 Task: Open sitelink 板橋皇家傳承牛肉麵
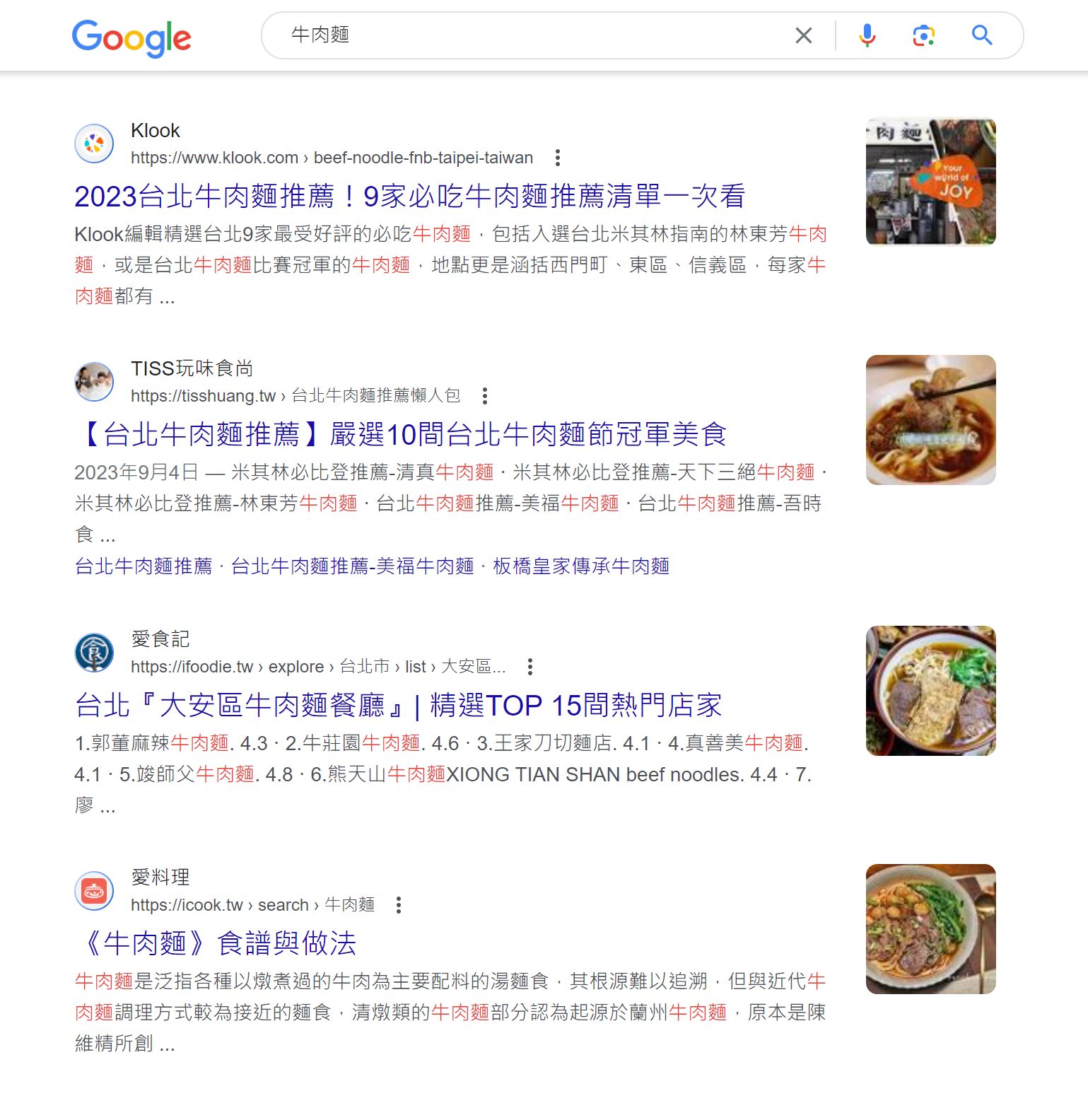[x=580, y=566]
